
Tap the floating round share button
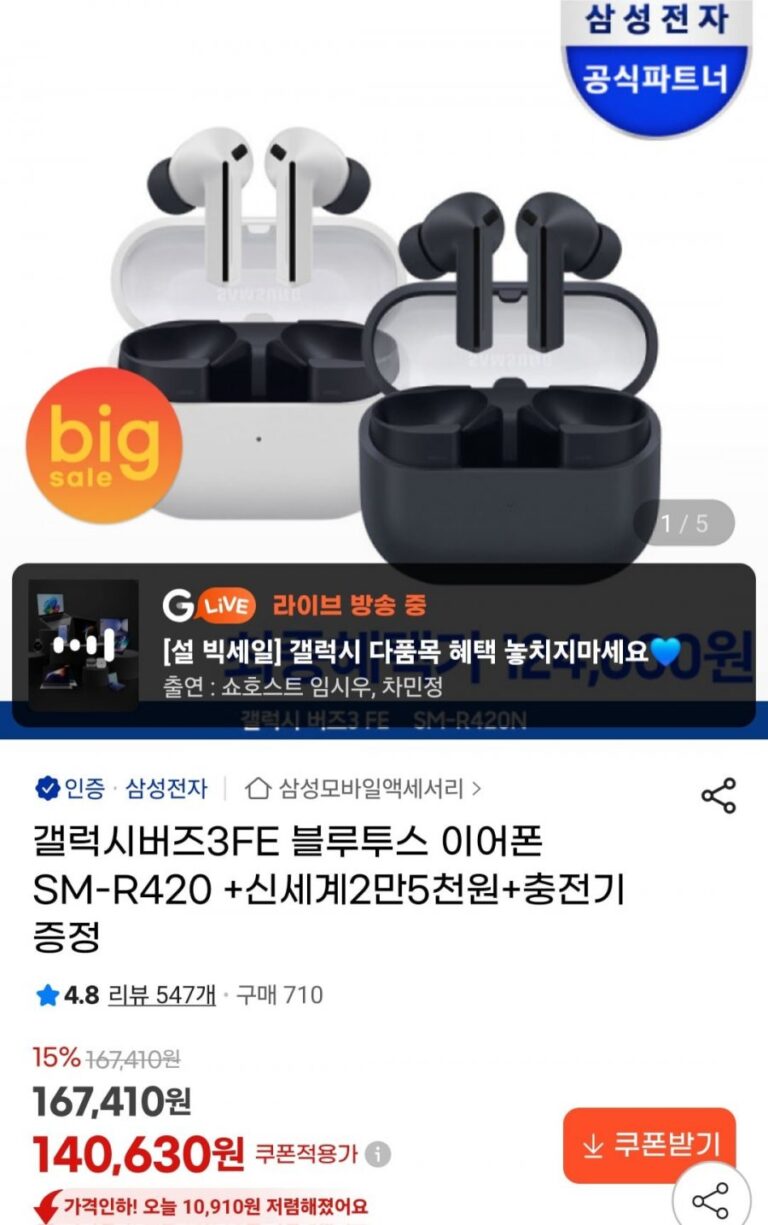coord(710,1198)
